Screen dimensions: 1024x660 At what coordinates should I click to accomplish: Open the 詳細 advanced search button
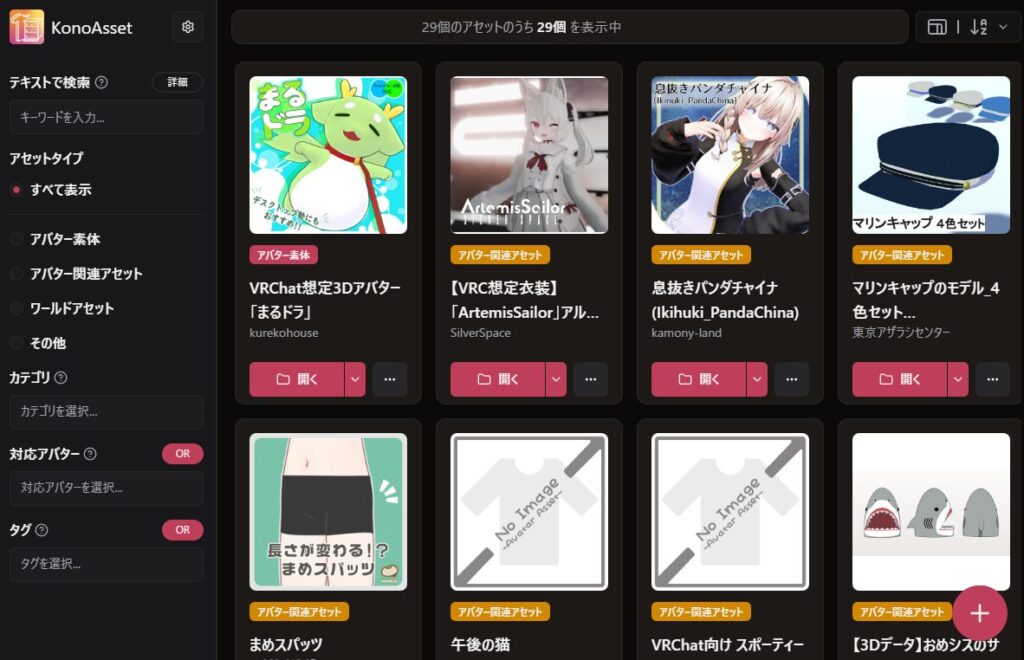point(177,82)
